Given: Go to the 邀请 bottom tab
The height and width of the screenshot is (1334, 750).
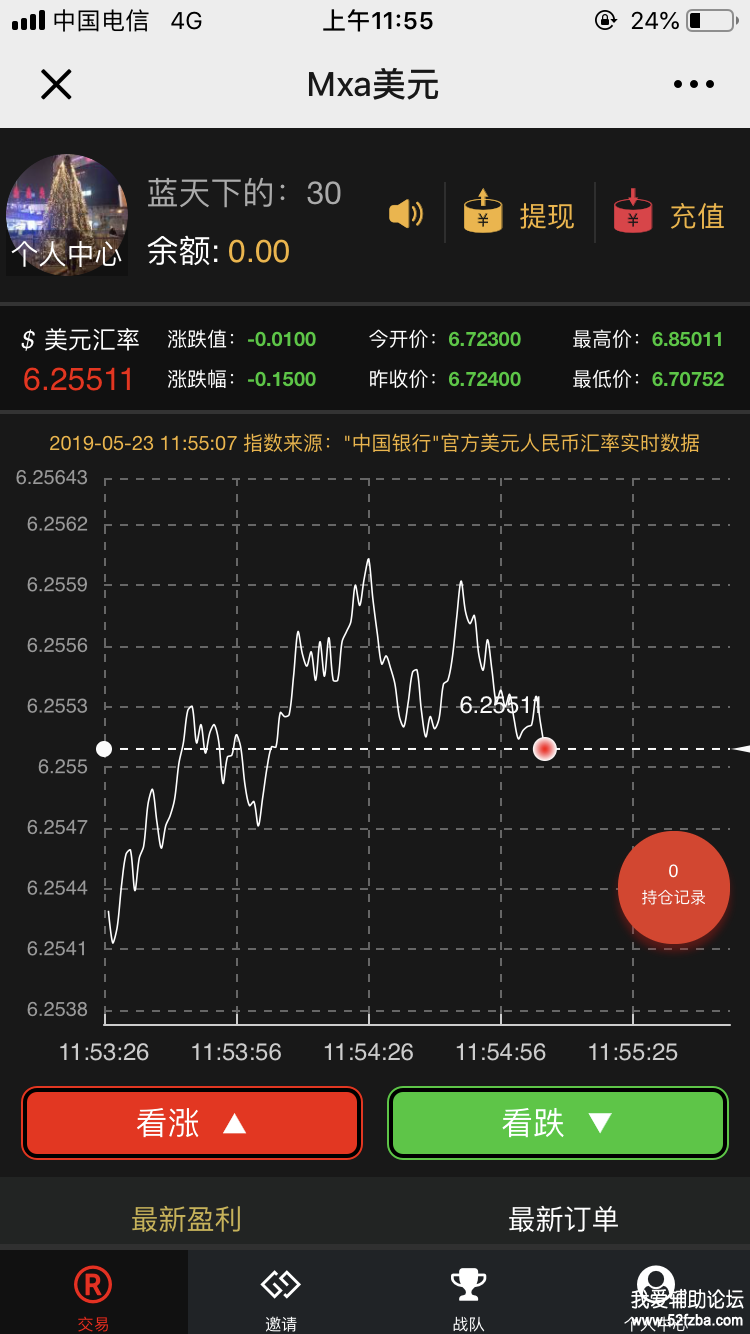Looking at the screenshot, I should pos(281,1296).
